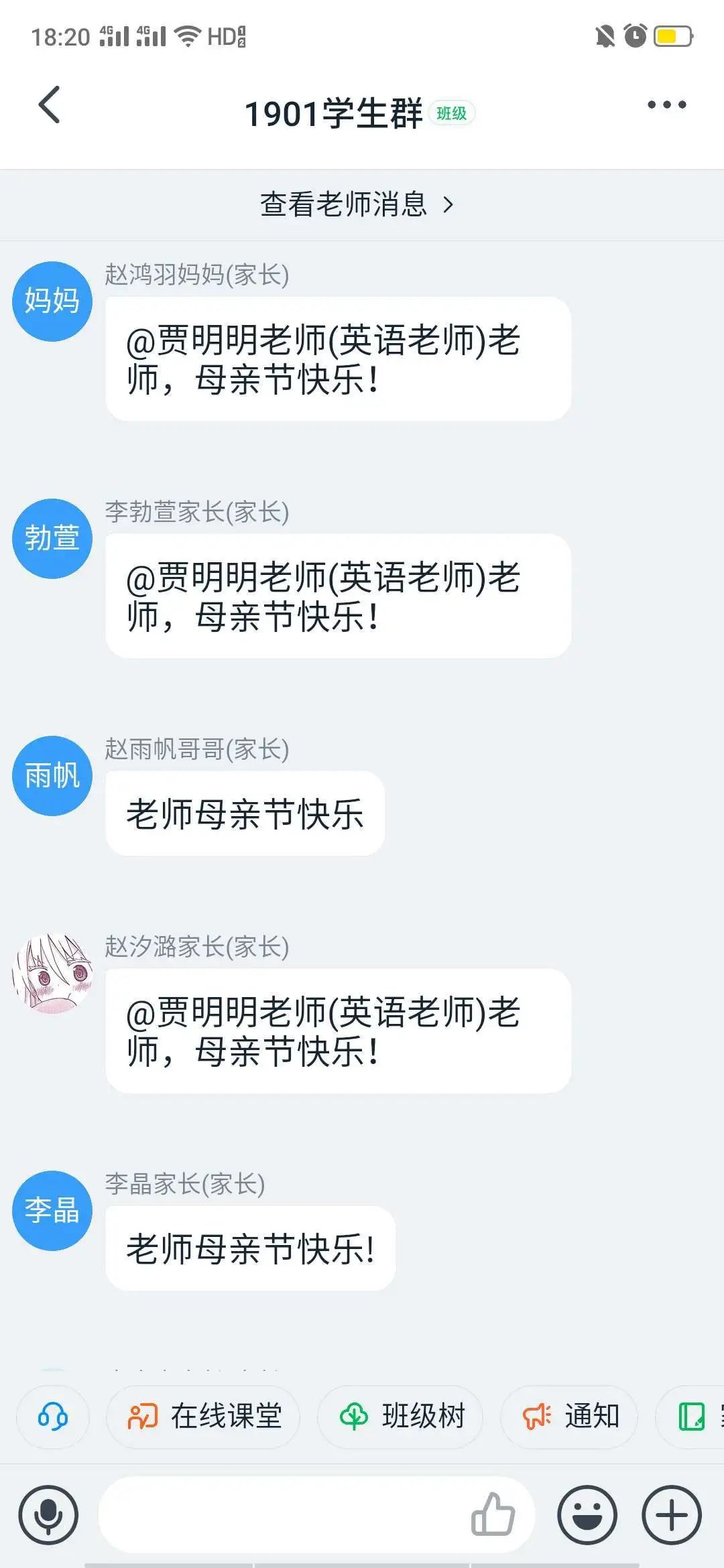Open 在线课堂 online classroom
724x1568 pixels.
point(203,1417)
